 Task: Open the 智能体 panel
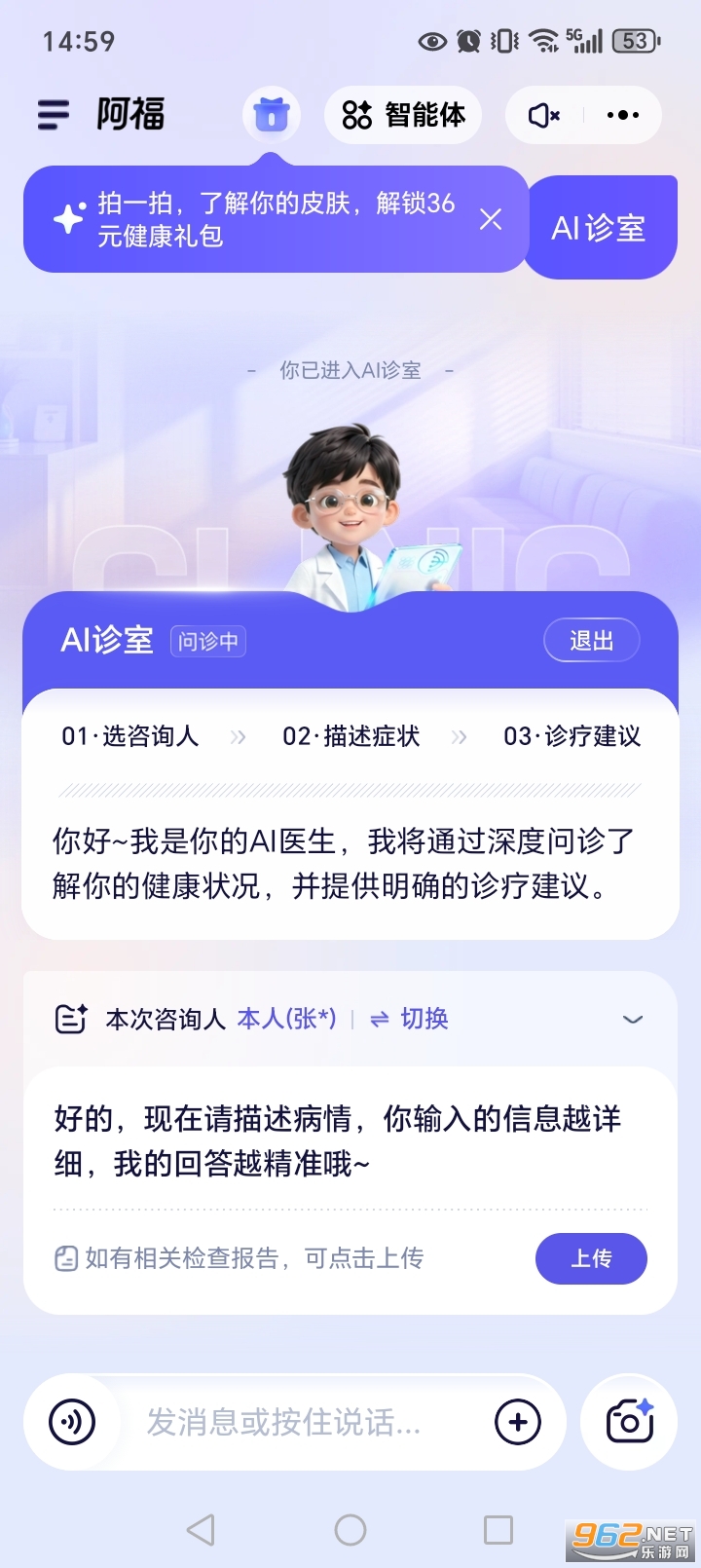coord(401,114)
